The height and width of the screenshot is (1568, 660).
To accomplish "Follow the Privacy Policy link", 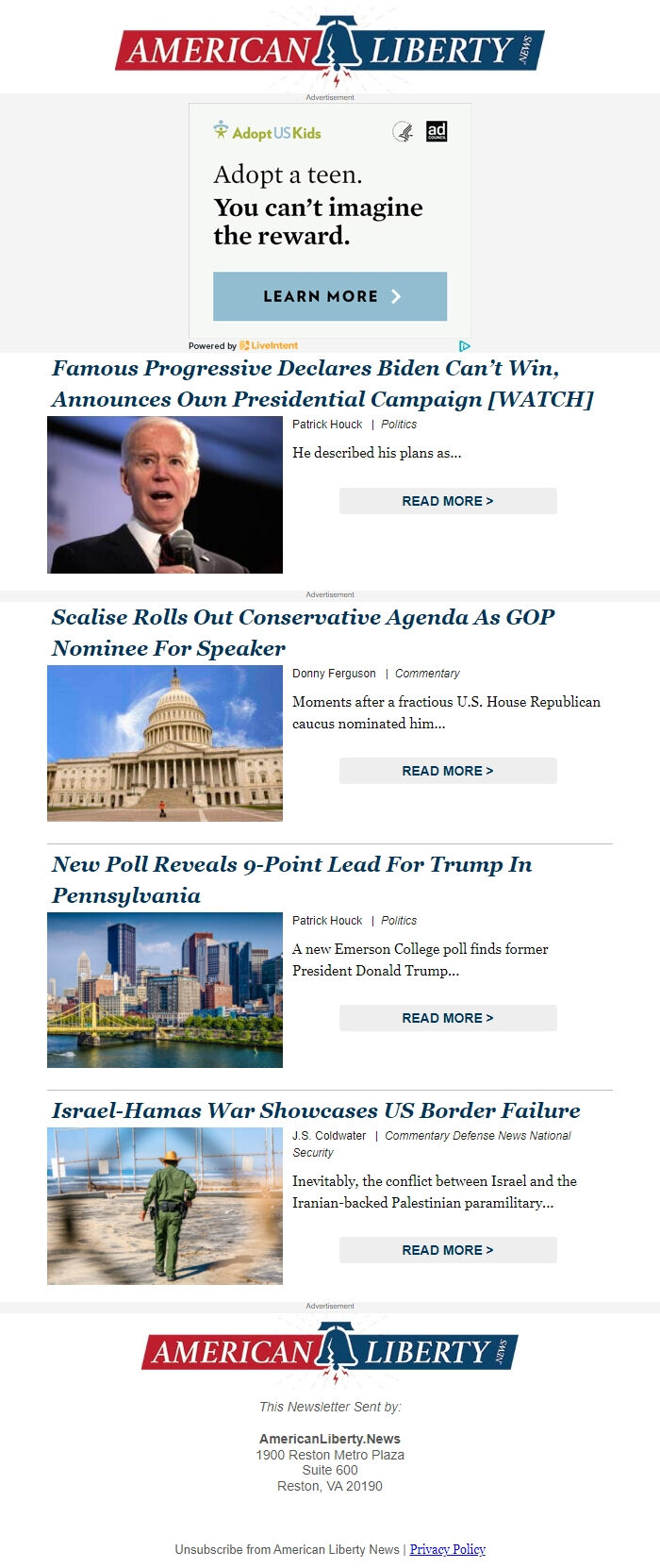I will coord(447,1549).
